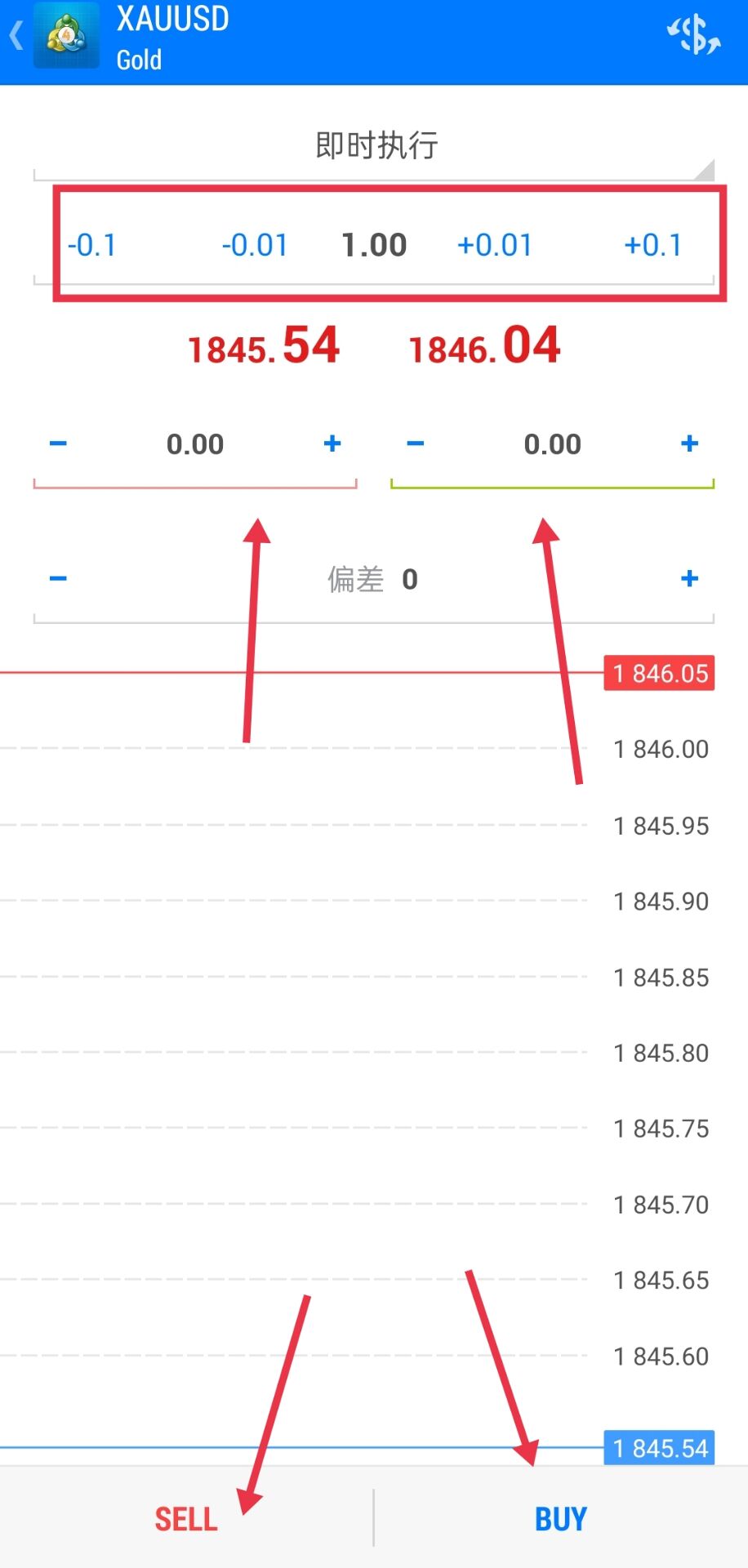
Task: Increase volume by 0.1
Action: tap(652, 245)
